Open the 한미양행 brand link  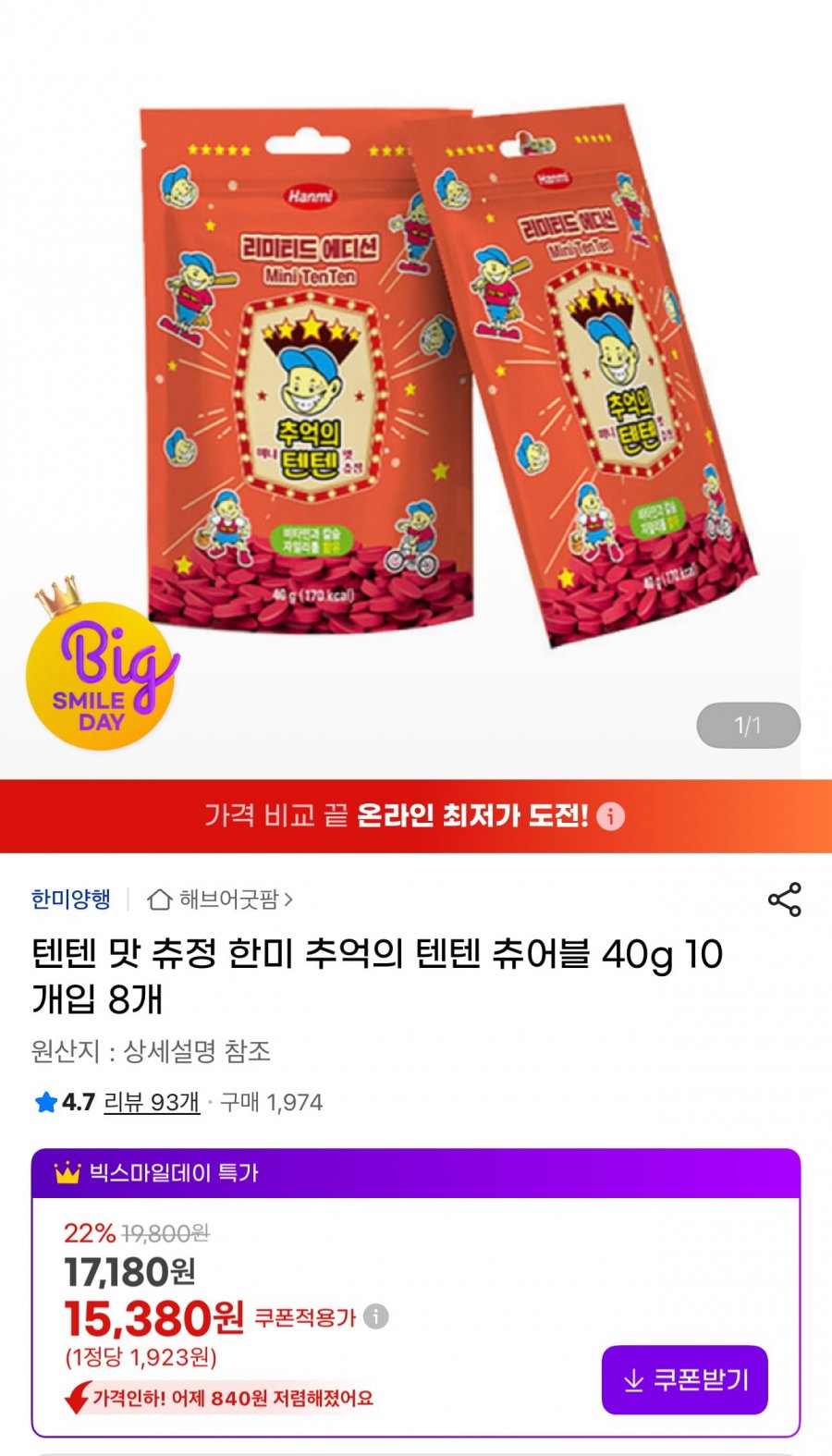pos(71,899)
